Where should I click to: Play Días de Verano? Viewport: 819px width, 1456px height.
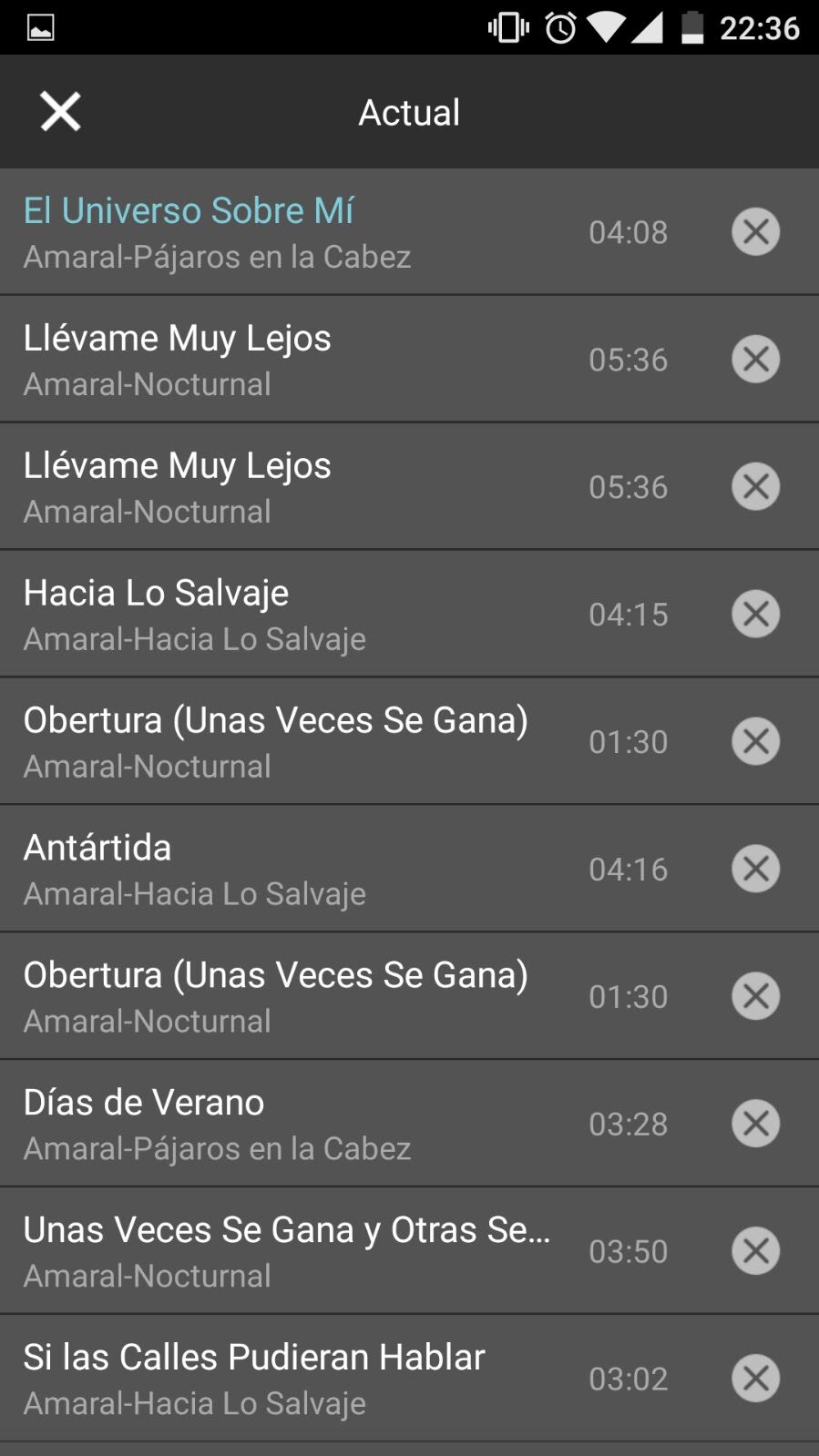[x=273, y=1124]
